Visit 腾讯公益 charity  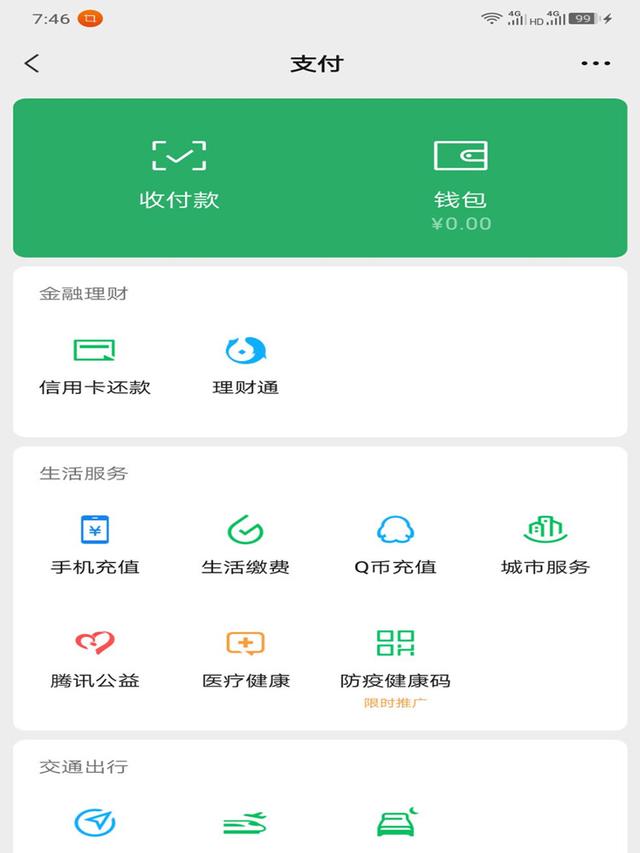95,658
